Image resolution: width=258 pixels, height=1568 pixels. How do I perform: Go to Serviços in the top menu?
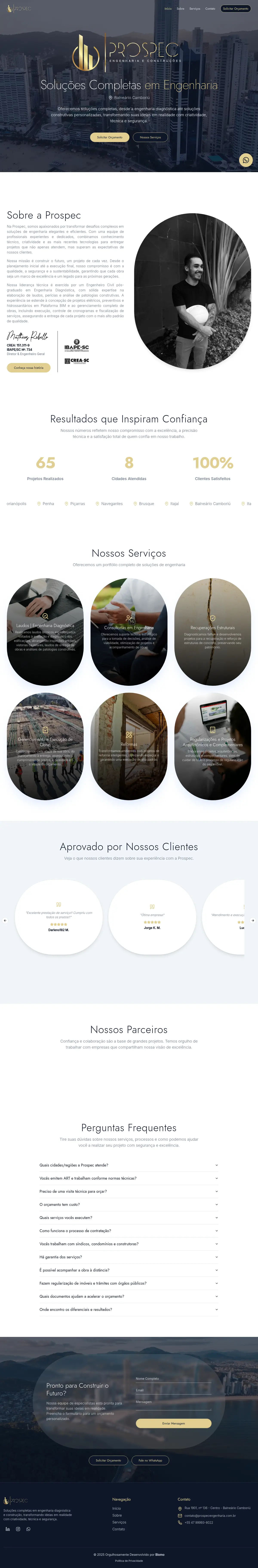click(195, 9)
